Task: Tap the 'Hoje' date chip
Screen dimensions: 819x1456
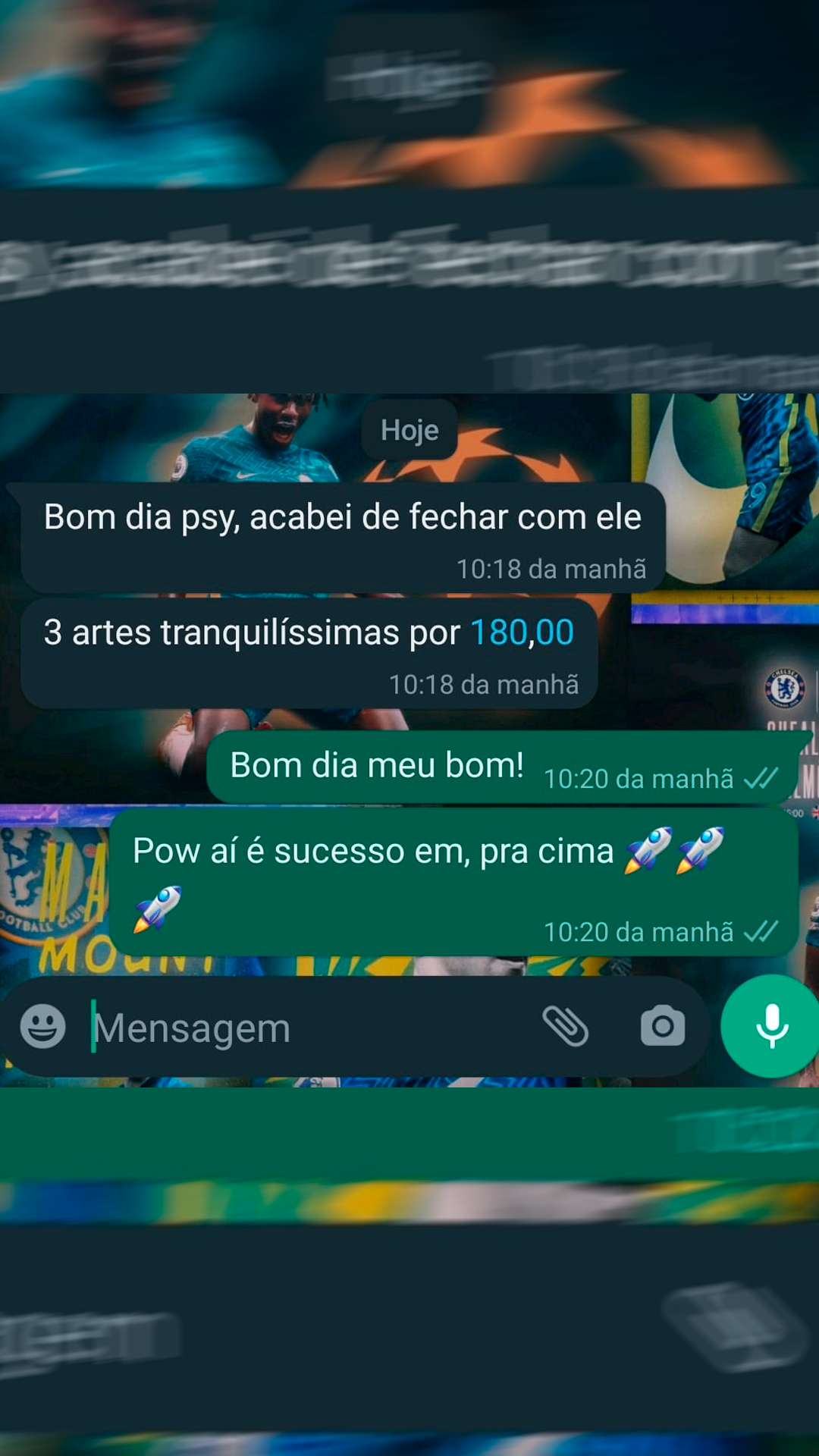Action: [x=409, y=429]
